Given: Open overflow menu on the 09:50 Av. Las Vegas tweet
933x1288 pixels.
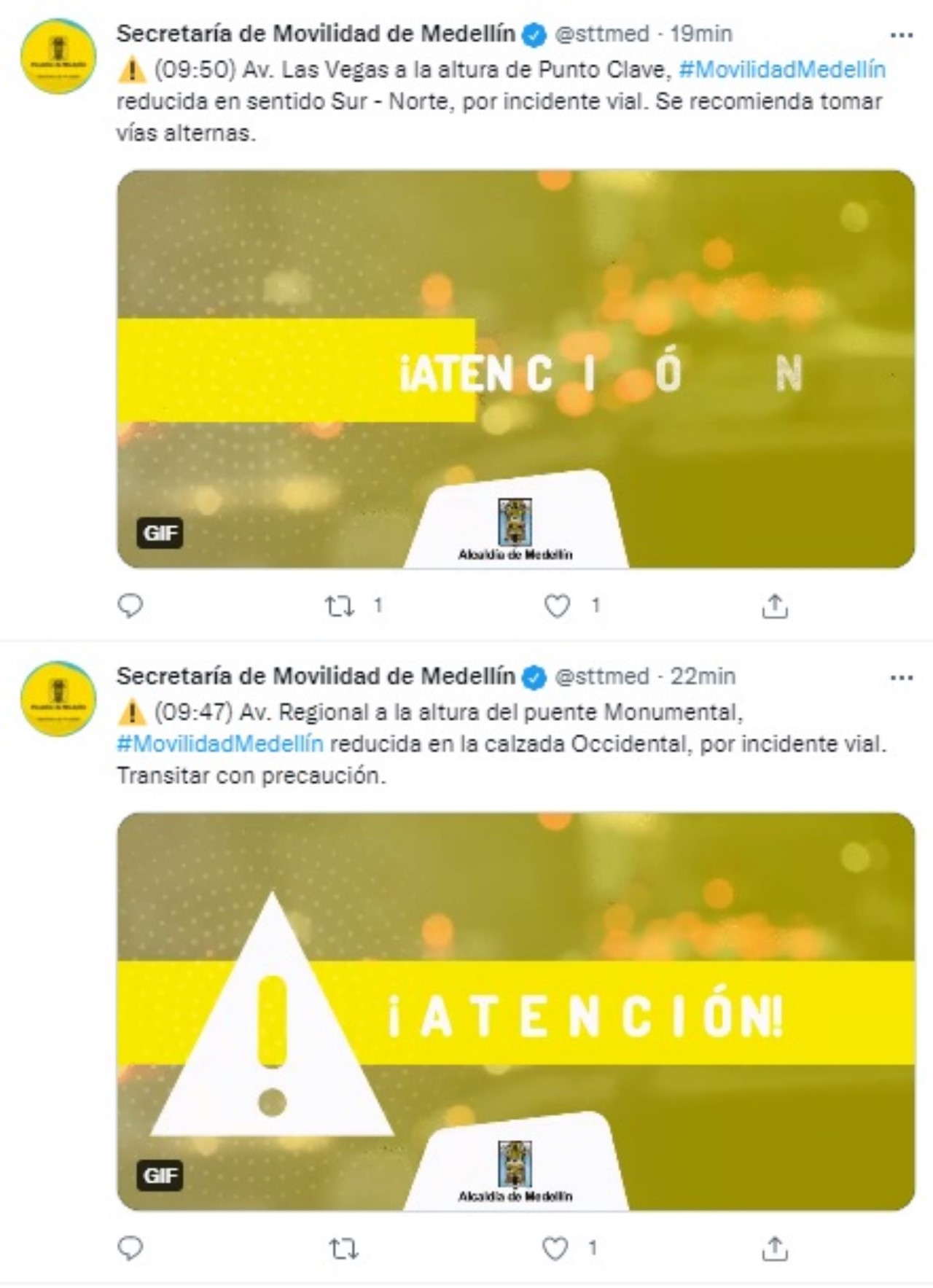Looking at the screenshot, I should point(902,35).
